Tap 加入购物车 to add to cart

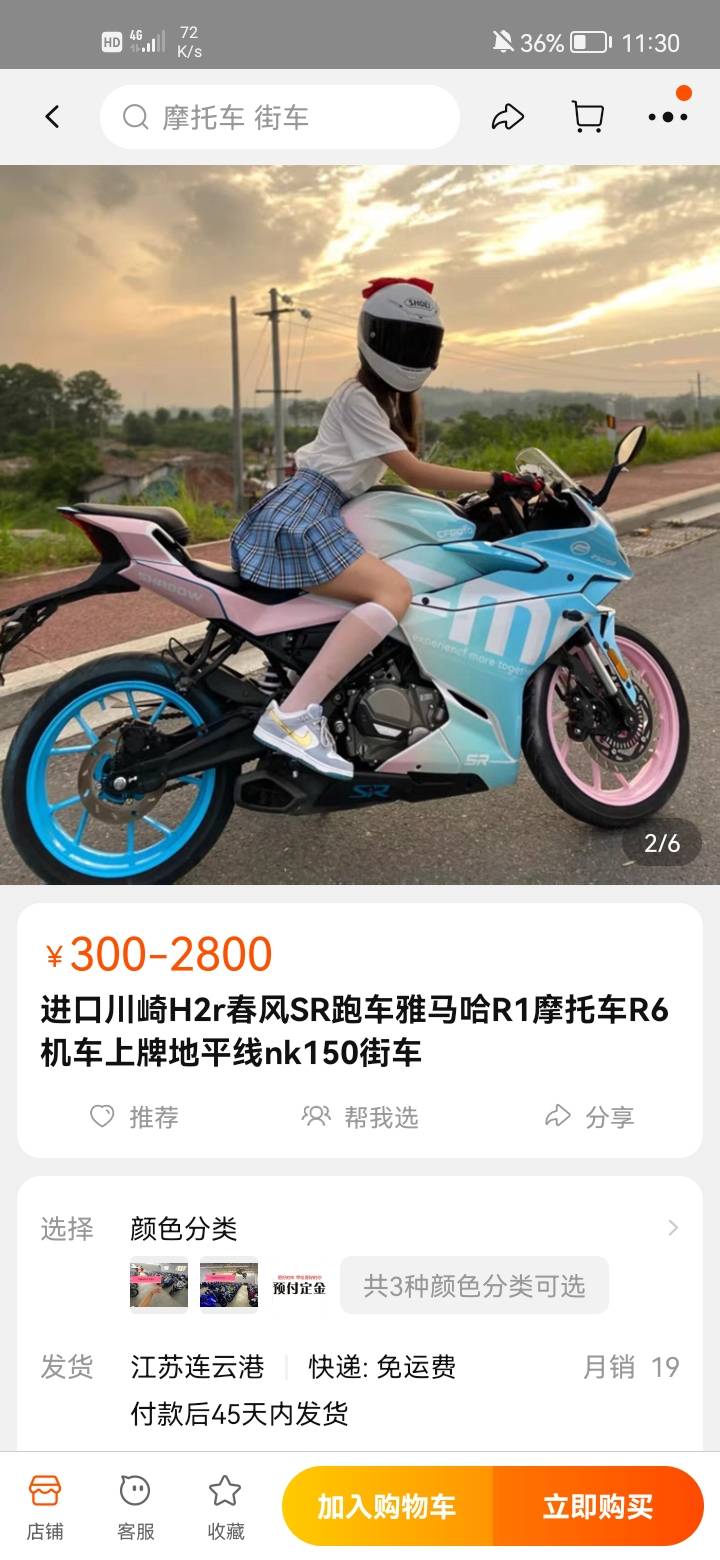click(387, 1506)
